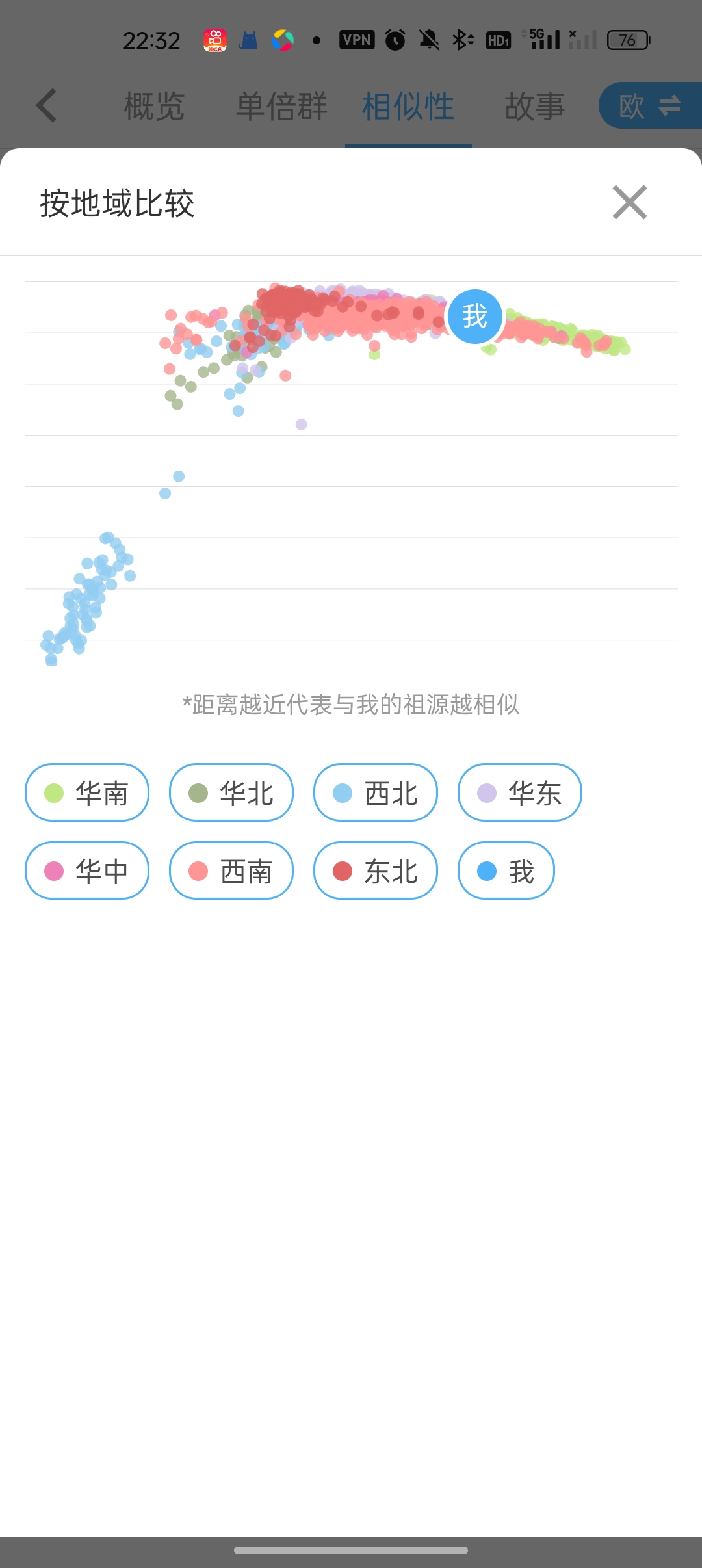Screen dimensions: 702x1568
Task: Select the 西北 region chip
Action: [x=376, y=792]
